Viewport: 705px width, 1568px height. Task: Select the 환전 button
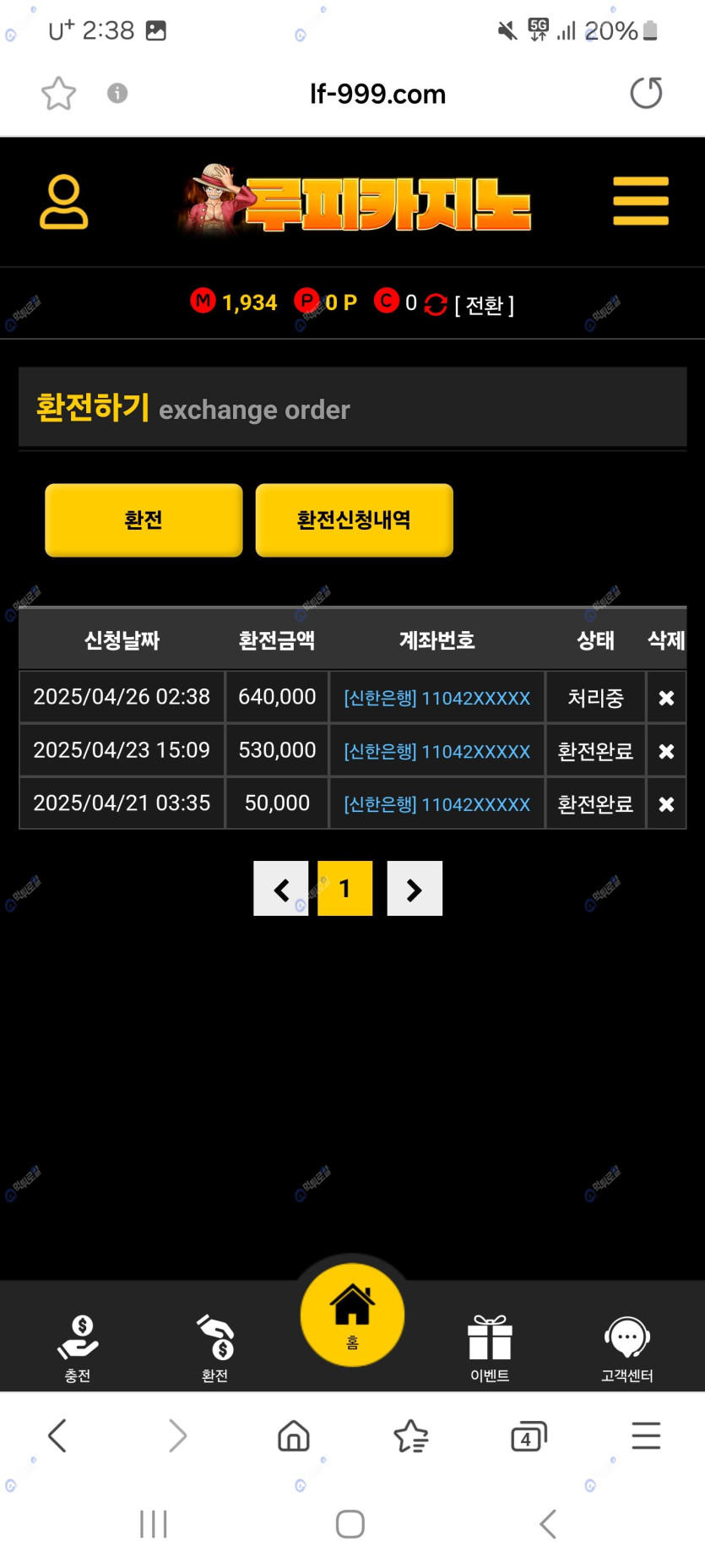point(144,520)
